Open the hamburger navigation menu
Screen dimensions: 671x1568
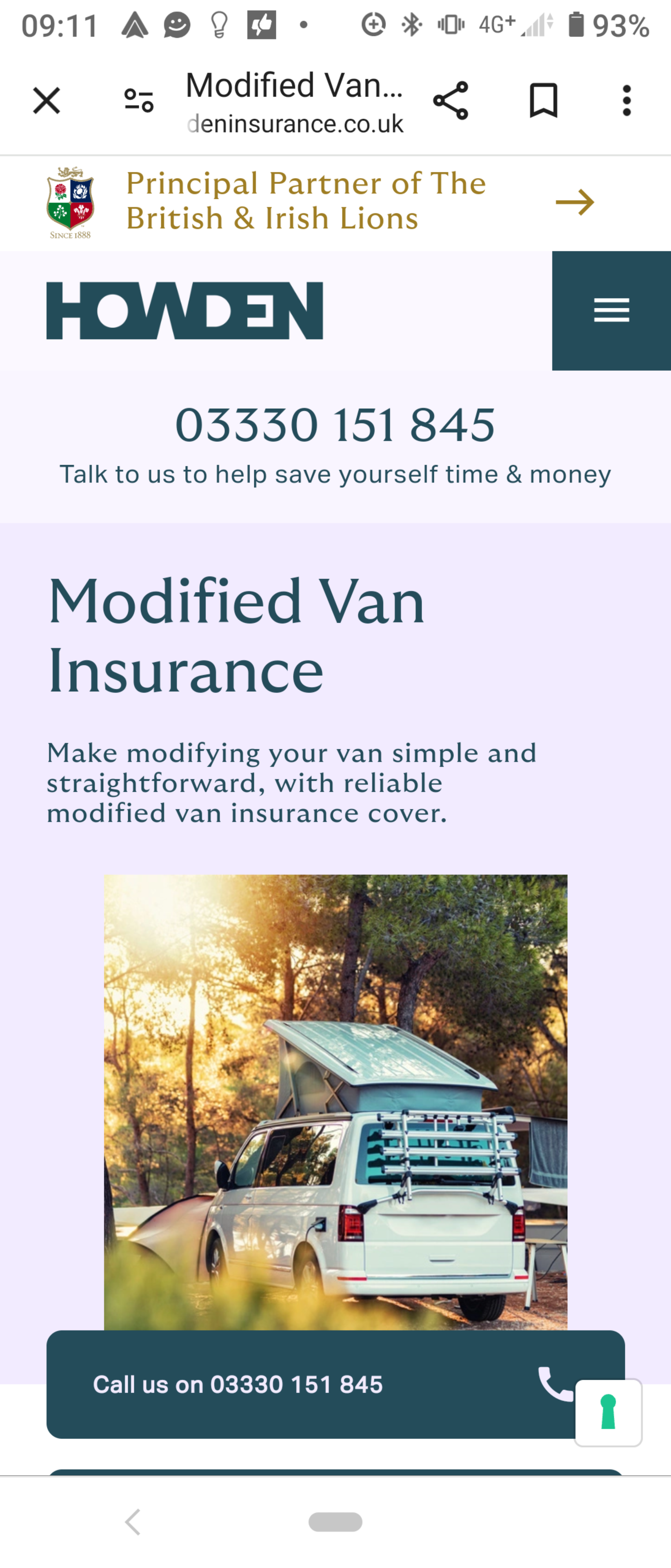click(x=611, y=310)
